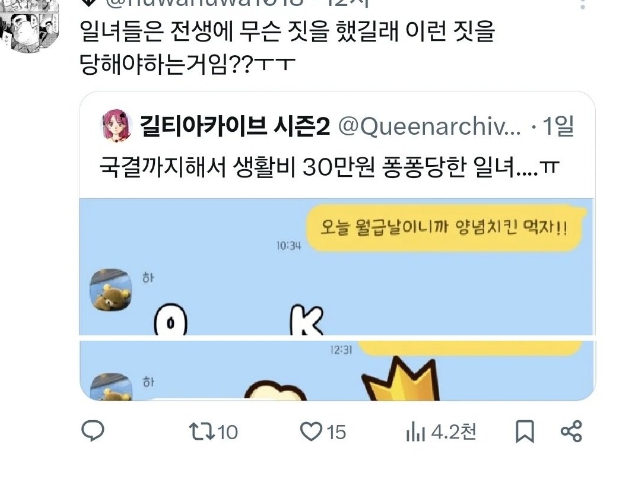Bookmark this tweet

524,431
